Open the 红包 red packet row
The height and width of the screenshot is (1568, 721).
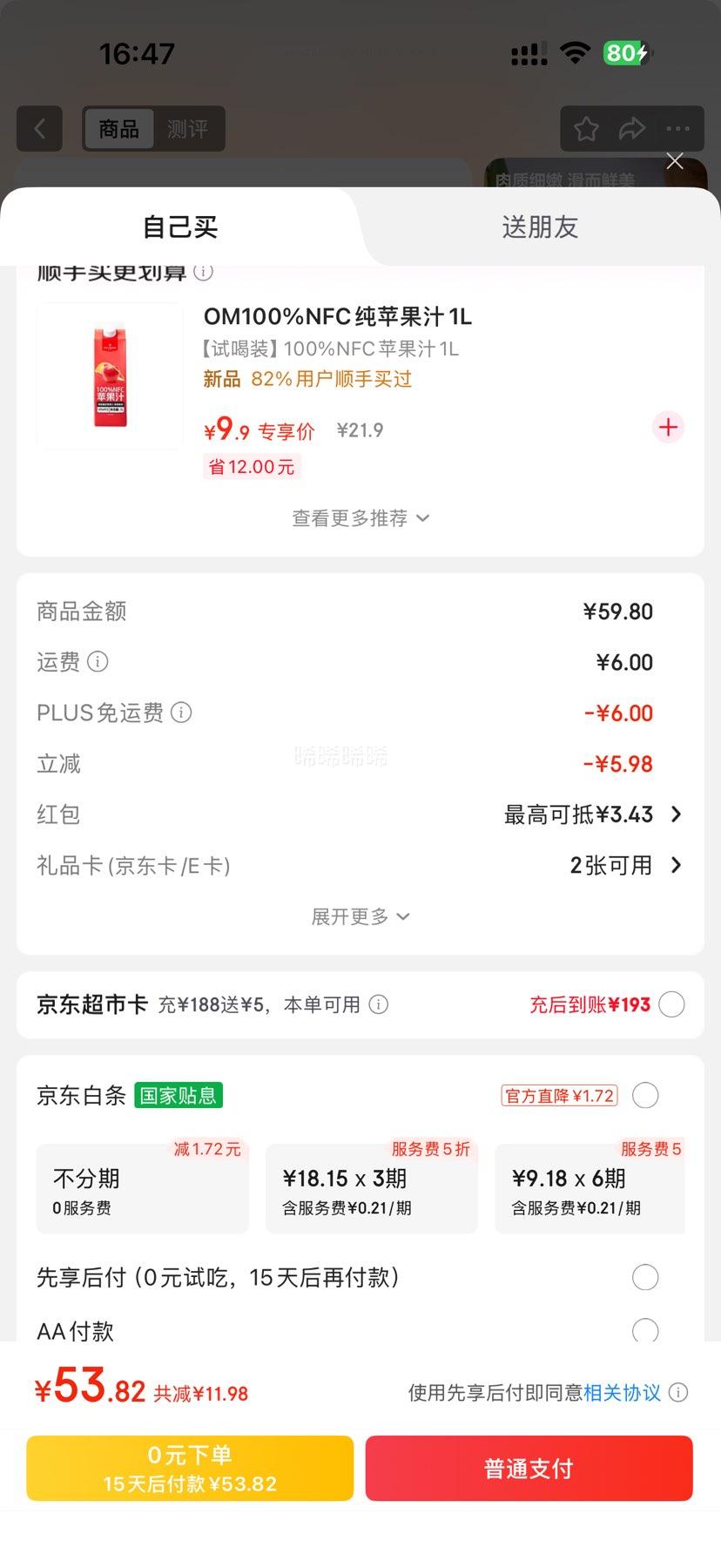coord(592,814)
